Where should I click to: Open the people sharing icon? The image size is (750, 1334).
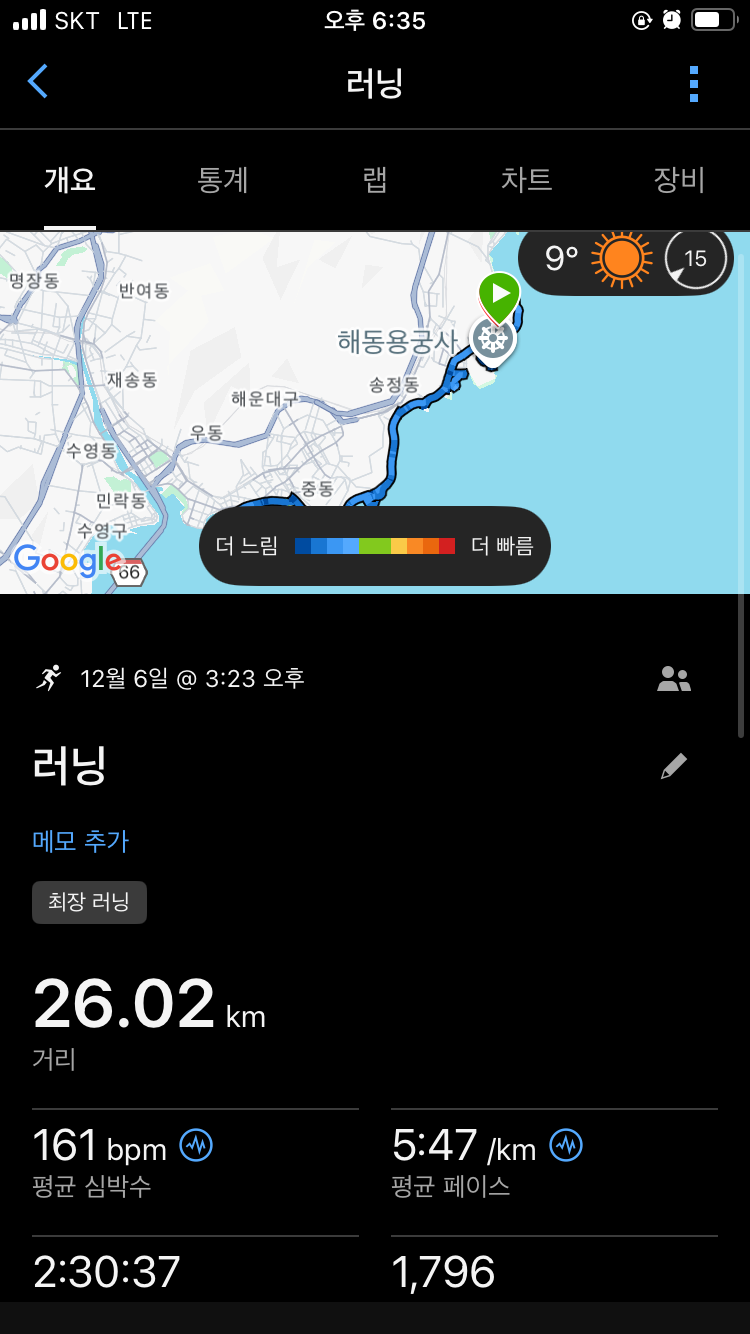[674, 680]
